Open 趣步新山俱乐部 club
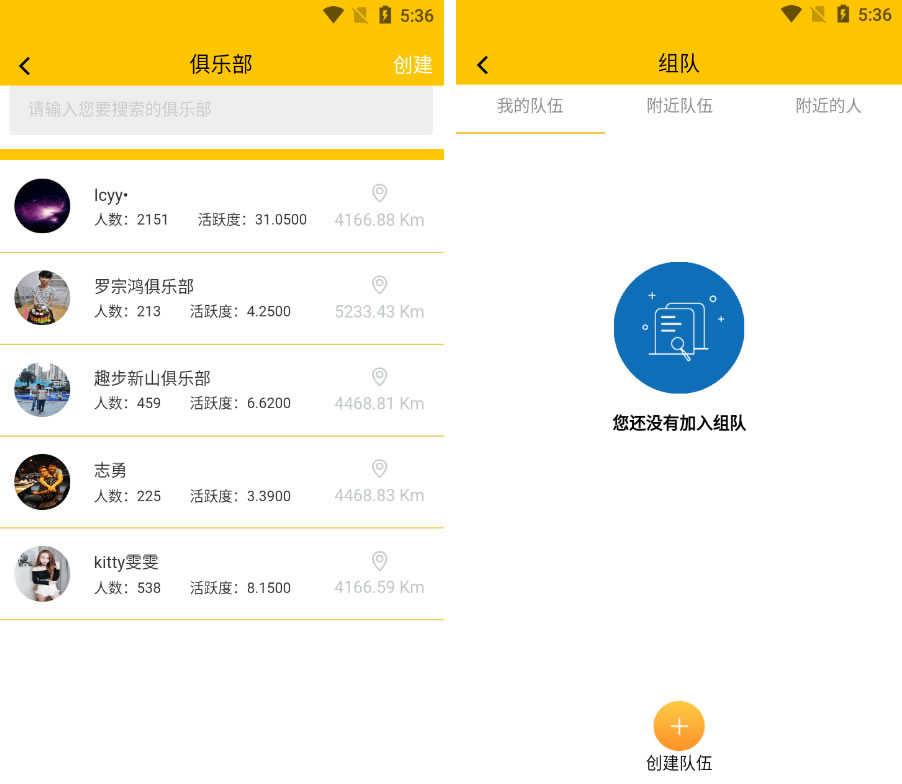The width and height of the screenshot is (902, 784). tap(221, 390)
